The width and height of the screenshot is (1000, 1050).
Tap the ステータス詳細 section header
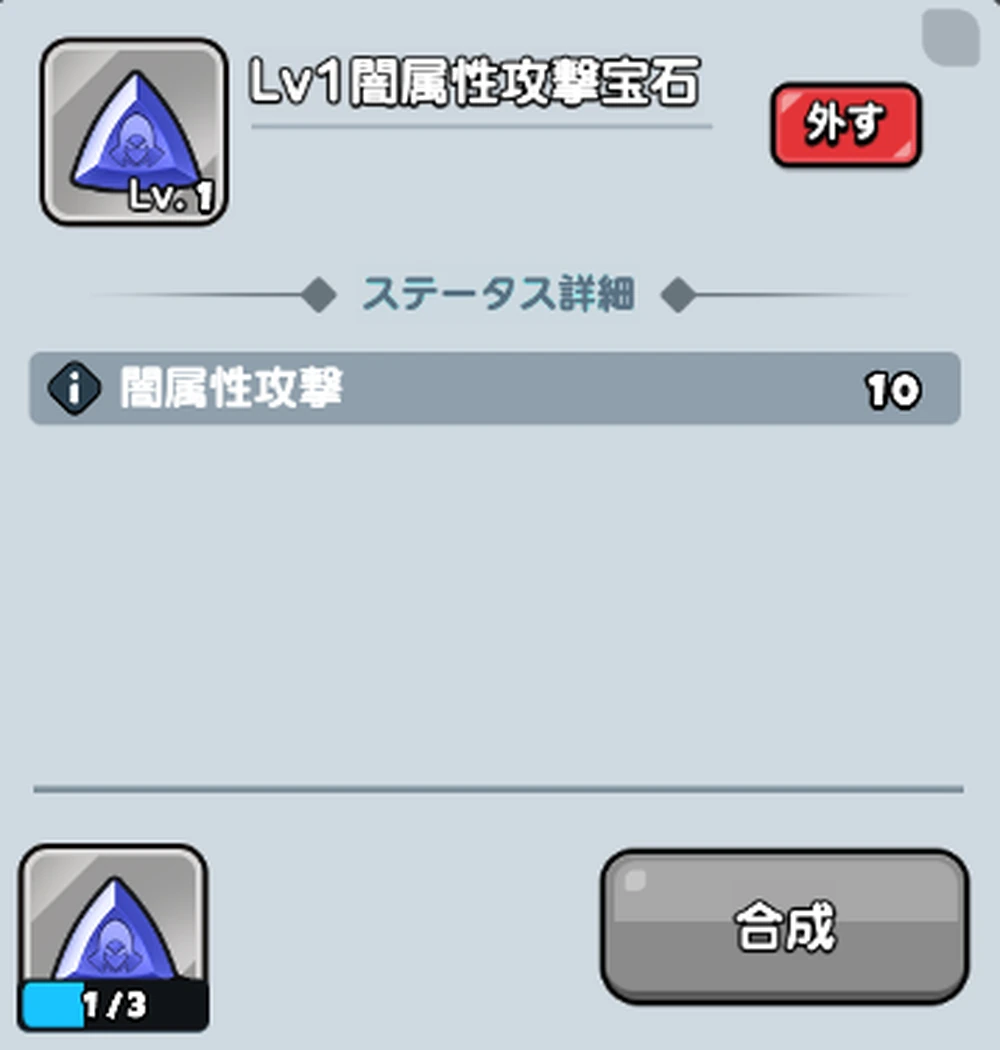pos(500,293)
